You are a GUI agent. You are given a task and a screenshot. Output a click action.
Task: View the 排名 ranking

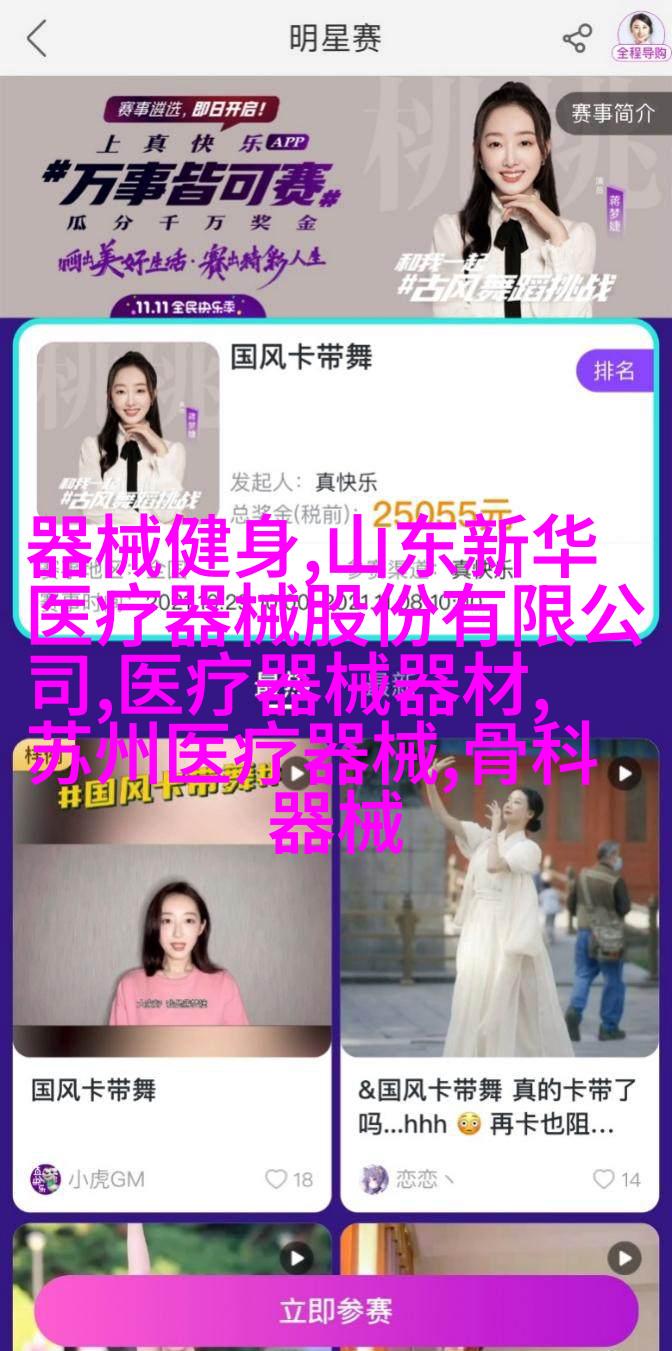[x=614, y=371]
